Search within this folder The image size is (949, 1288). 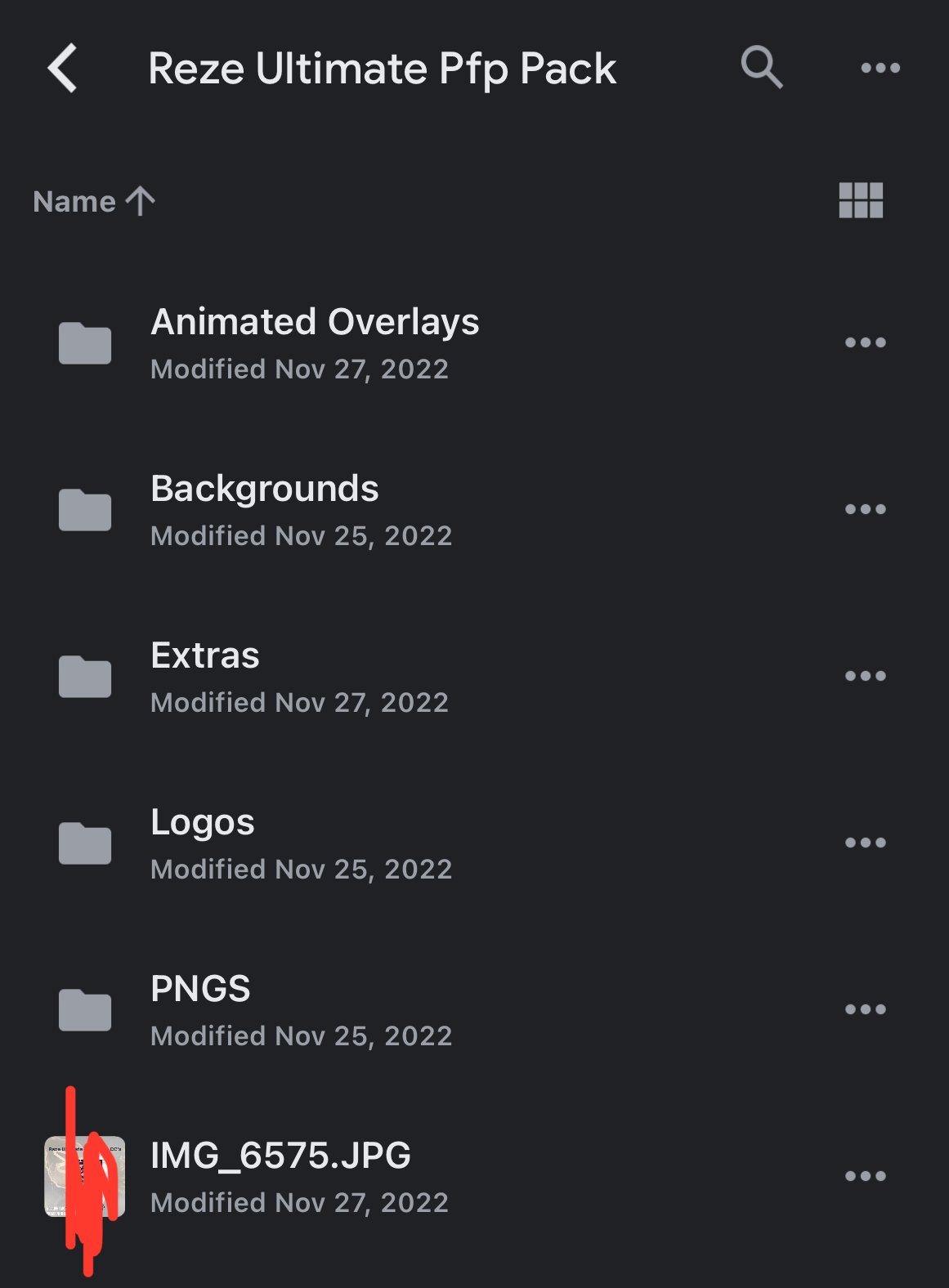click(761, 68)
